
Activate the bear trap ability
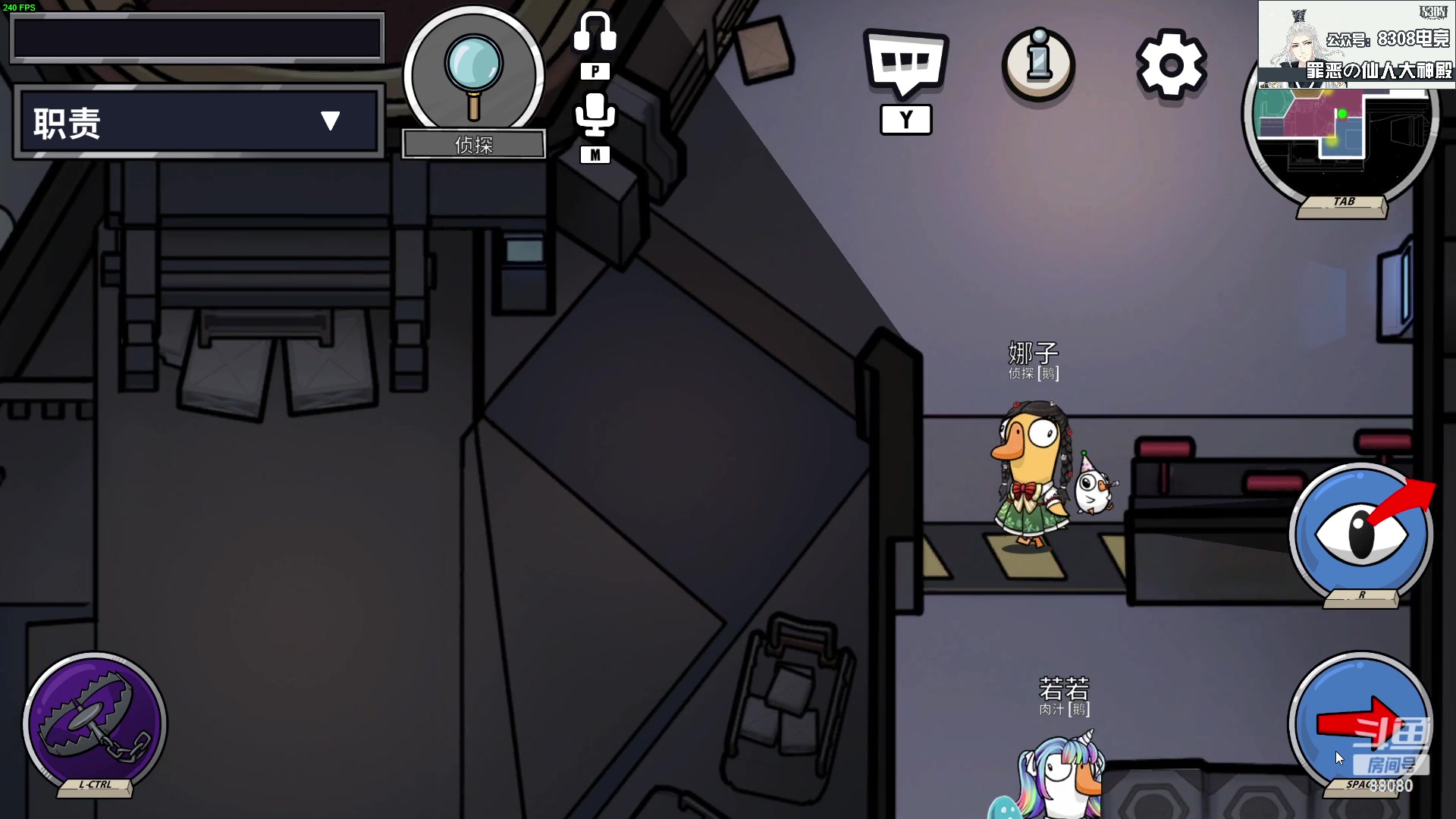click(95, 723)
